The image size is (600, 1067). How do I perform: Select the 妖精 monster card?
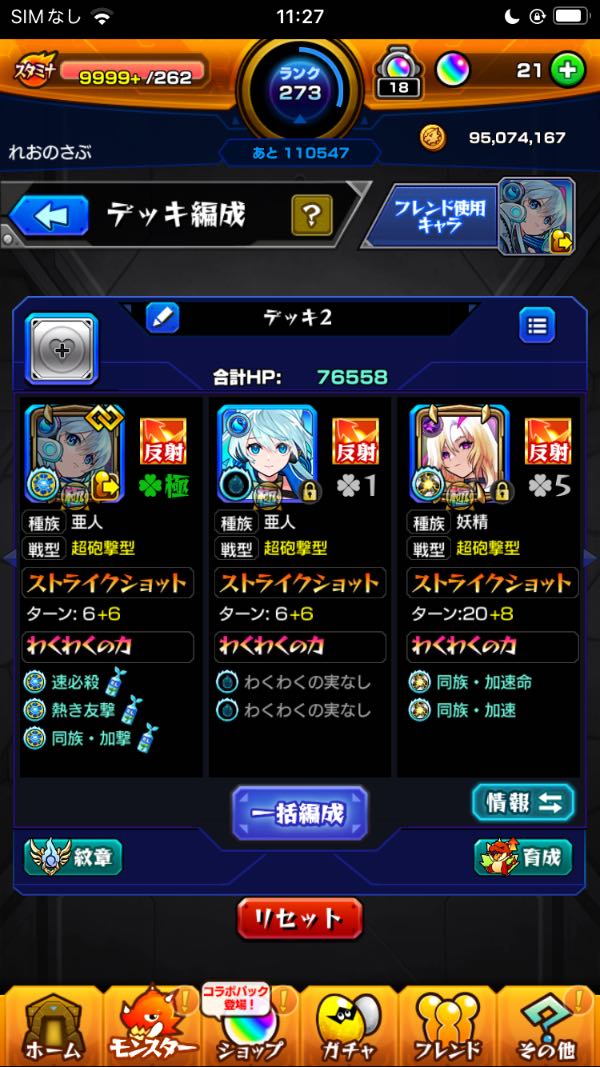tap(460, 454)
